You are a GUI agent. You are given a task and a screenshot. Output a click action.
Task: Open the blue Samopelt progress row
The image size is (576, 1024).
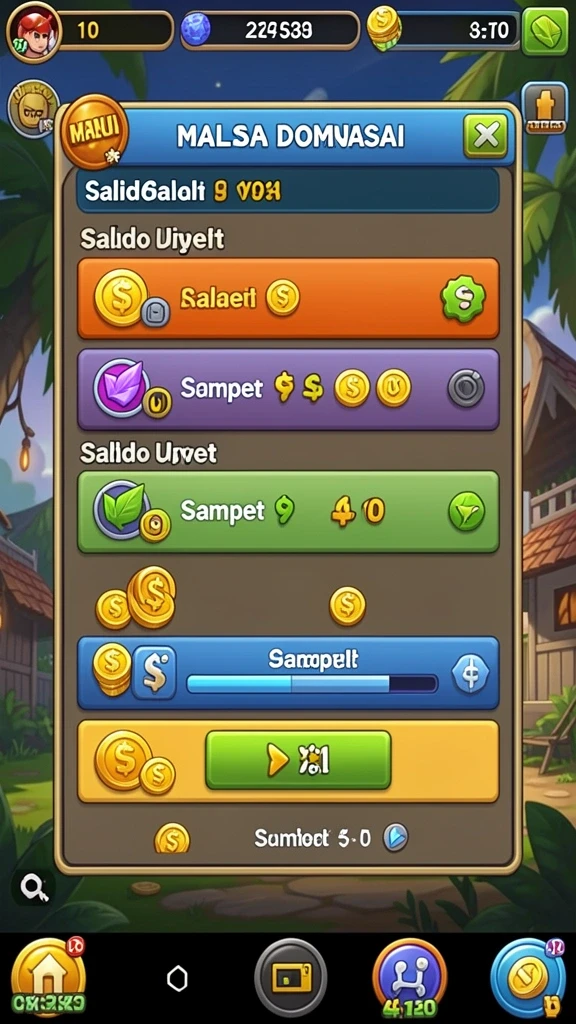(288, 673)
